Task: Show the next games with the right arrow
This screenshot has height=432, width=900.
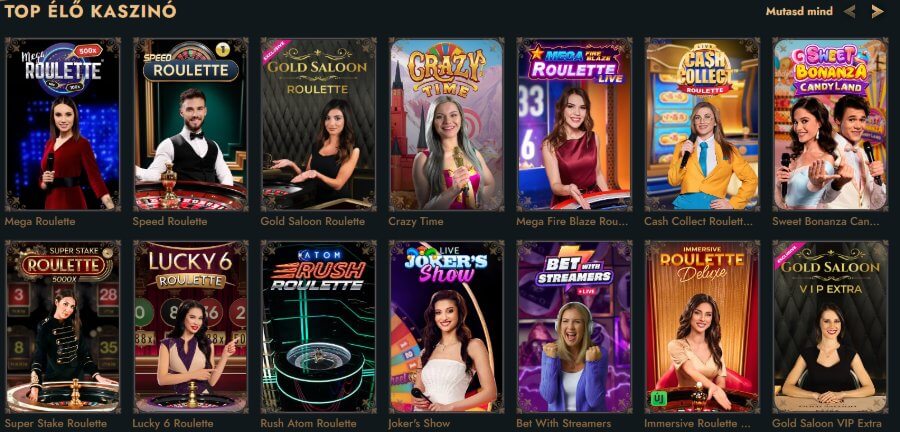Action: [x=877, y=12]
